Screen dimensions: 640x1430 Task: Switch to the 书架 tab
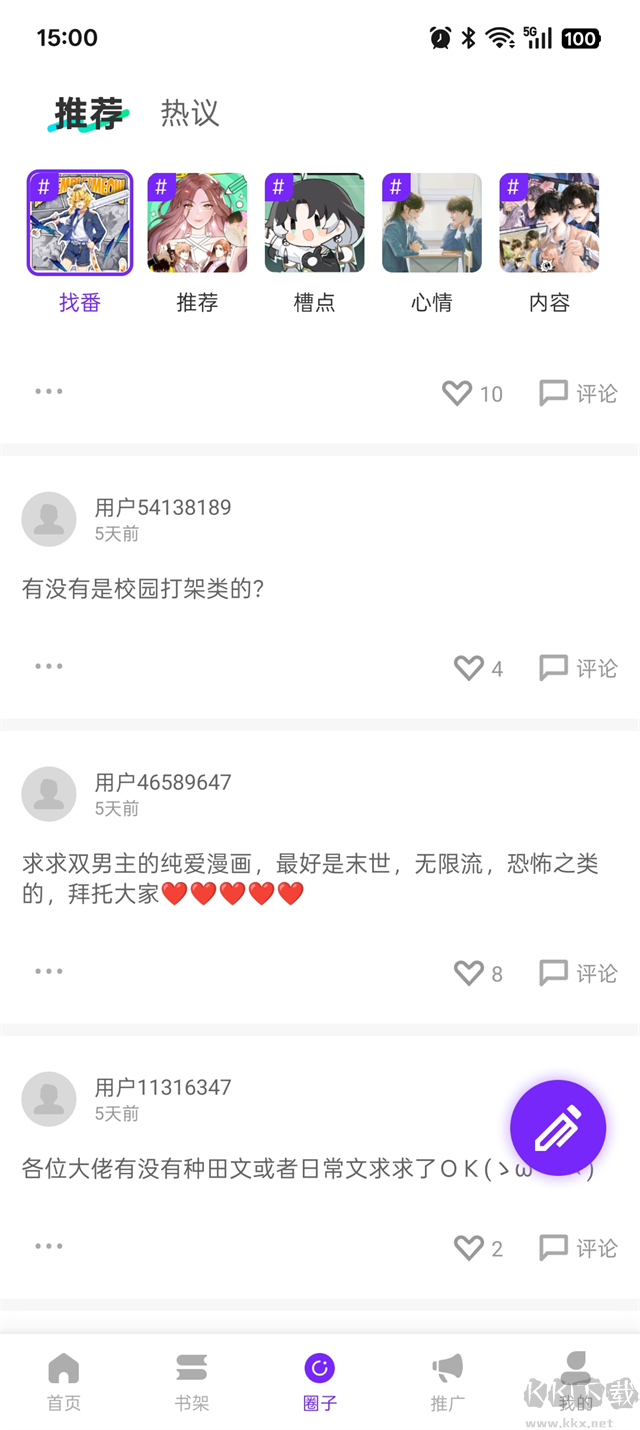pyautogui.click(x=192, y=1382)
